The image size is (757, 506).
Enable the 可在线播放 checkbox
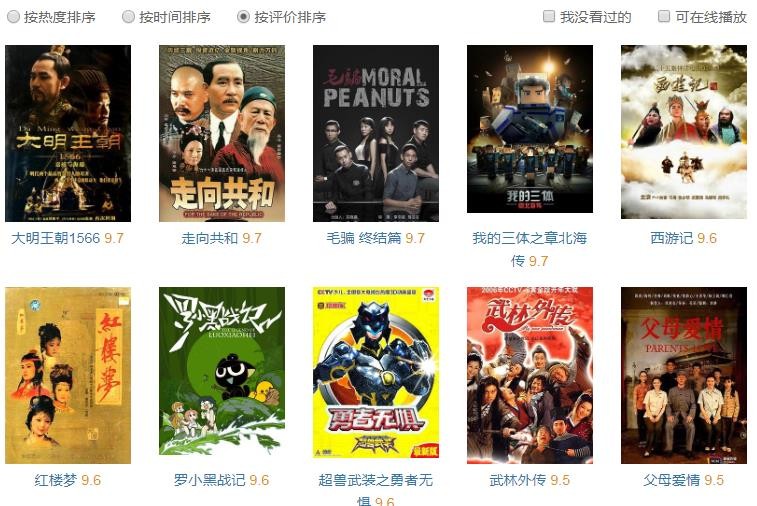click(x=664, y=17)
